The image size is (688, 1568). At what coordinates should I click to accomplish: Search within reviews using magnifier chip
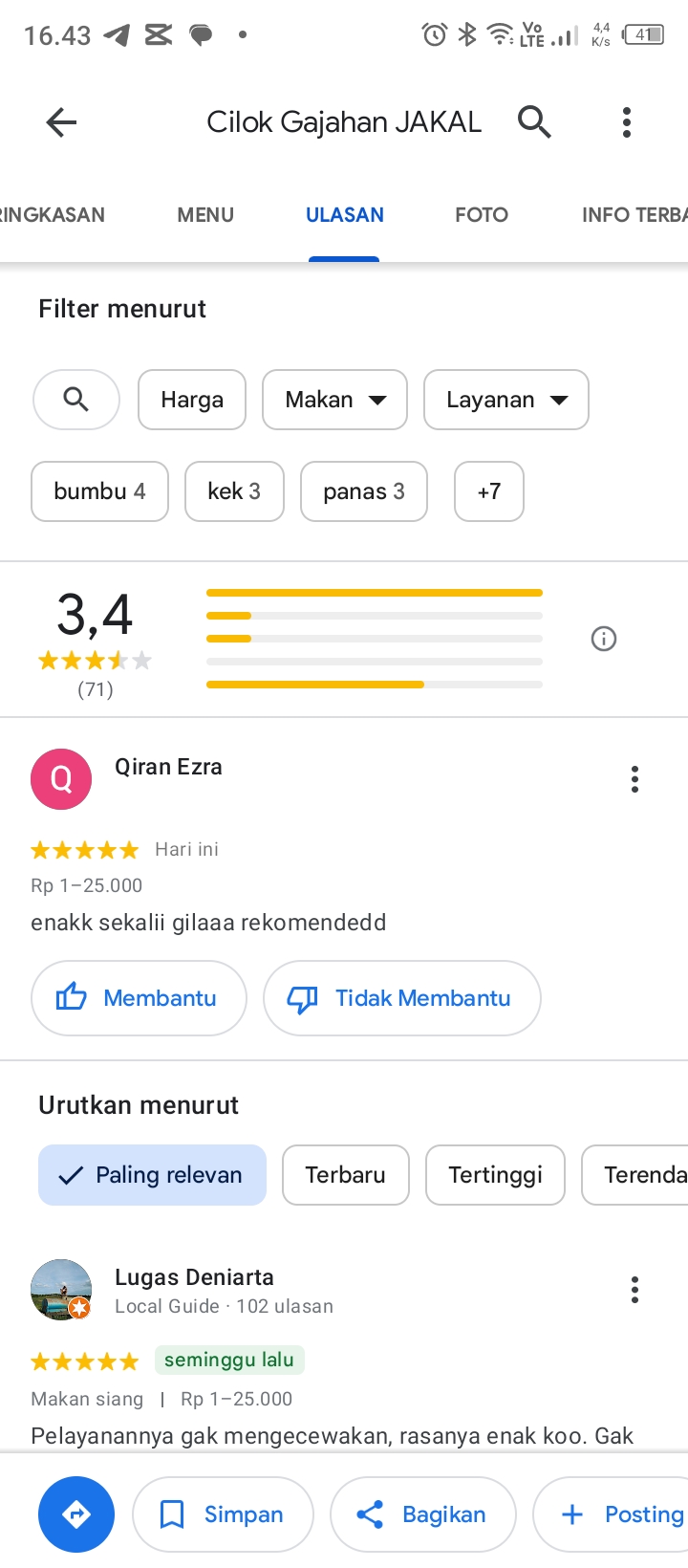(x=76, y=400)
